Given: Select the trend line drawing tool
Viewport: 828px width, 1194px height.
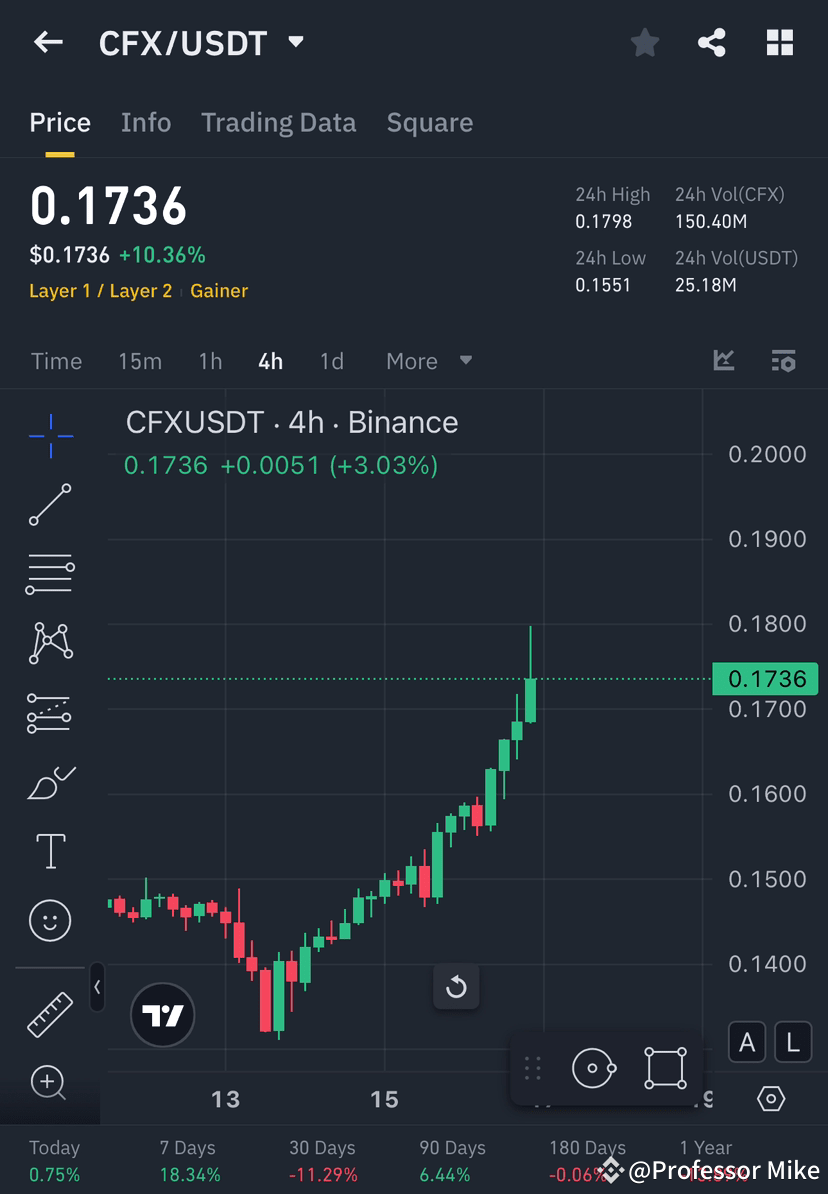Looking at the screenshot, I should 50,505.
